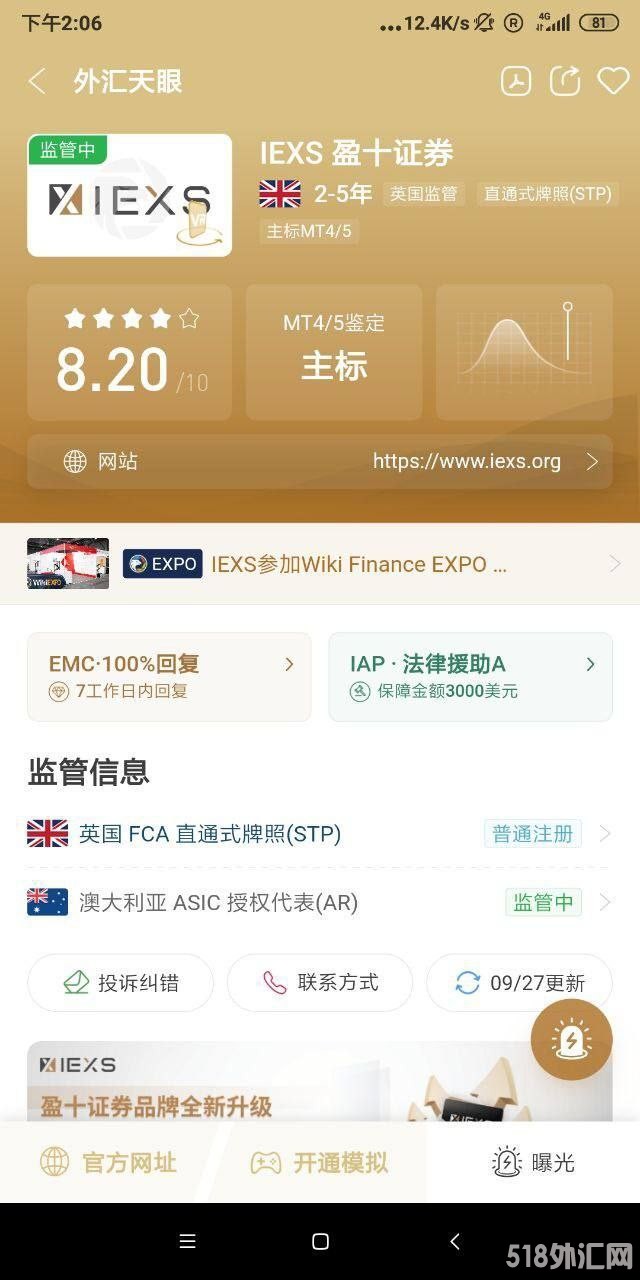
Task: Go back using the top-left arrow
Action: [38, 81]
